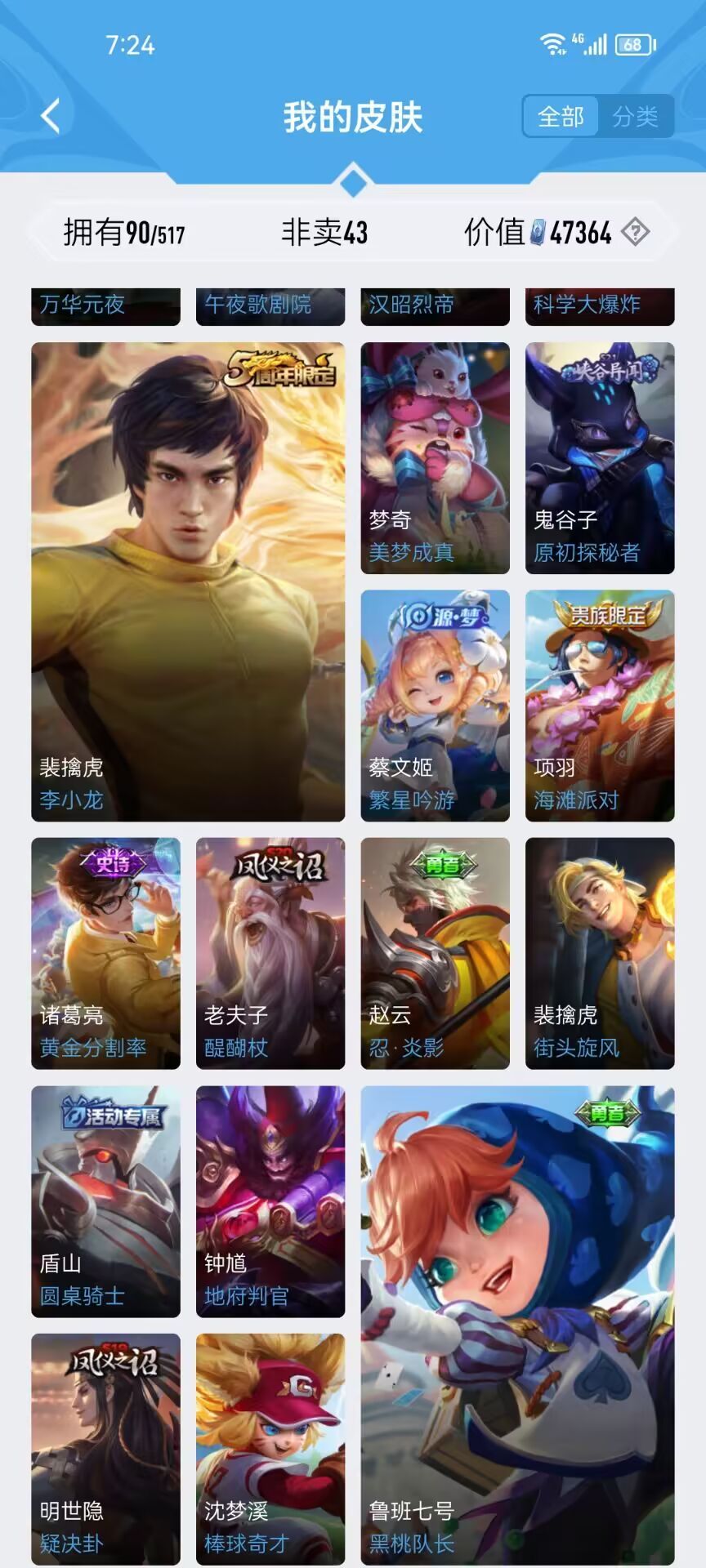The width and height of the screenshot is (706, 1568).
Task: Open the 裴擒虎 街头旋风 skin
Action: (600, 953)
